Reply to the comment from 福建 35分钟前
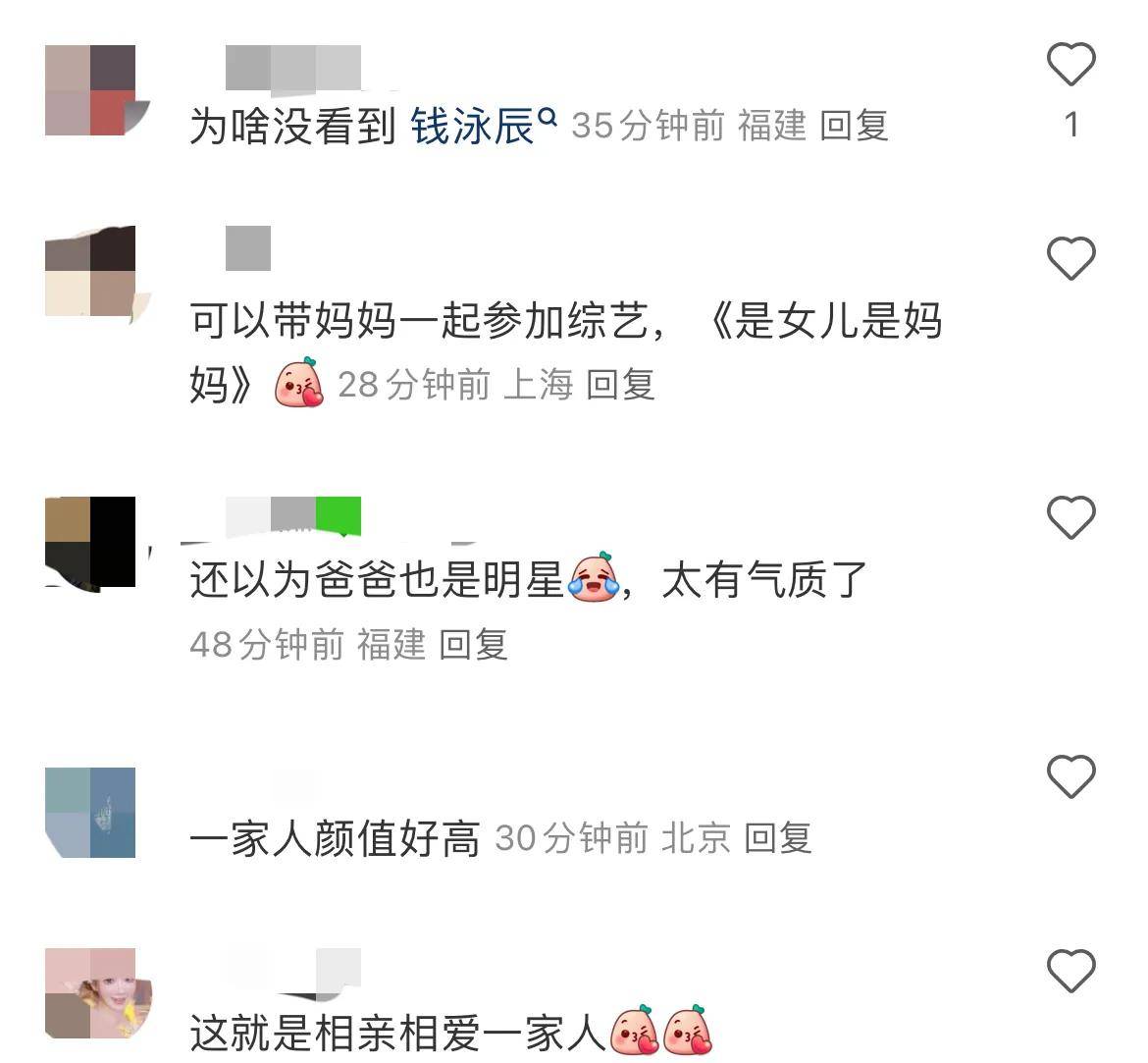Viewport: 1148px width, 1063px height. 854,126
